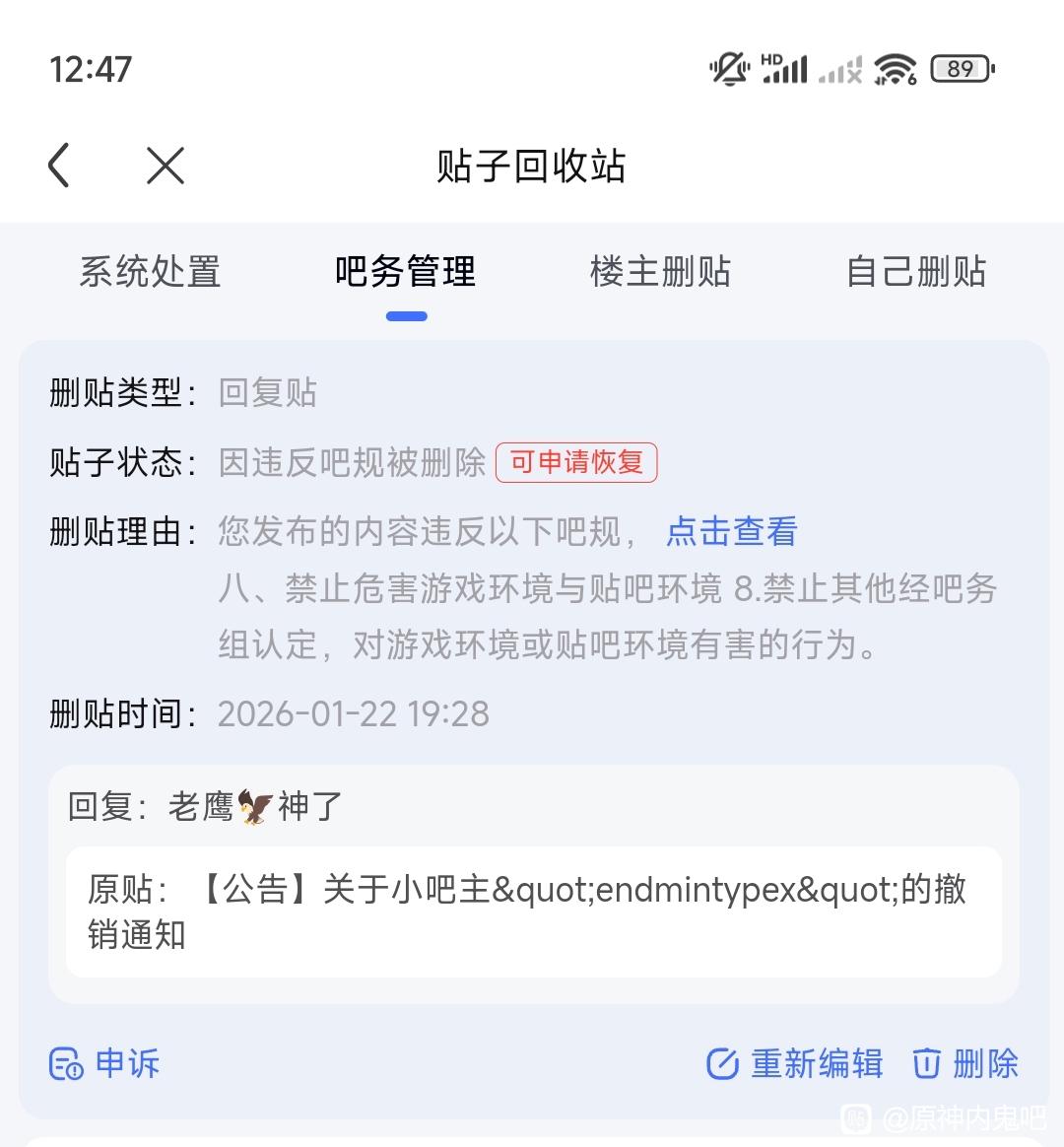Image resolution: width=1064 pixels, height=1147 pixels.
Task: Tap 删除 to delete this record
Action: coord(965,1063)
